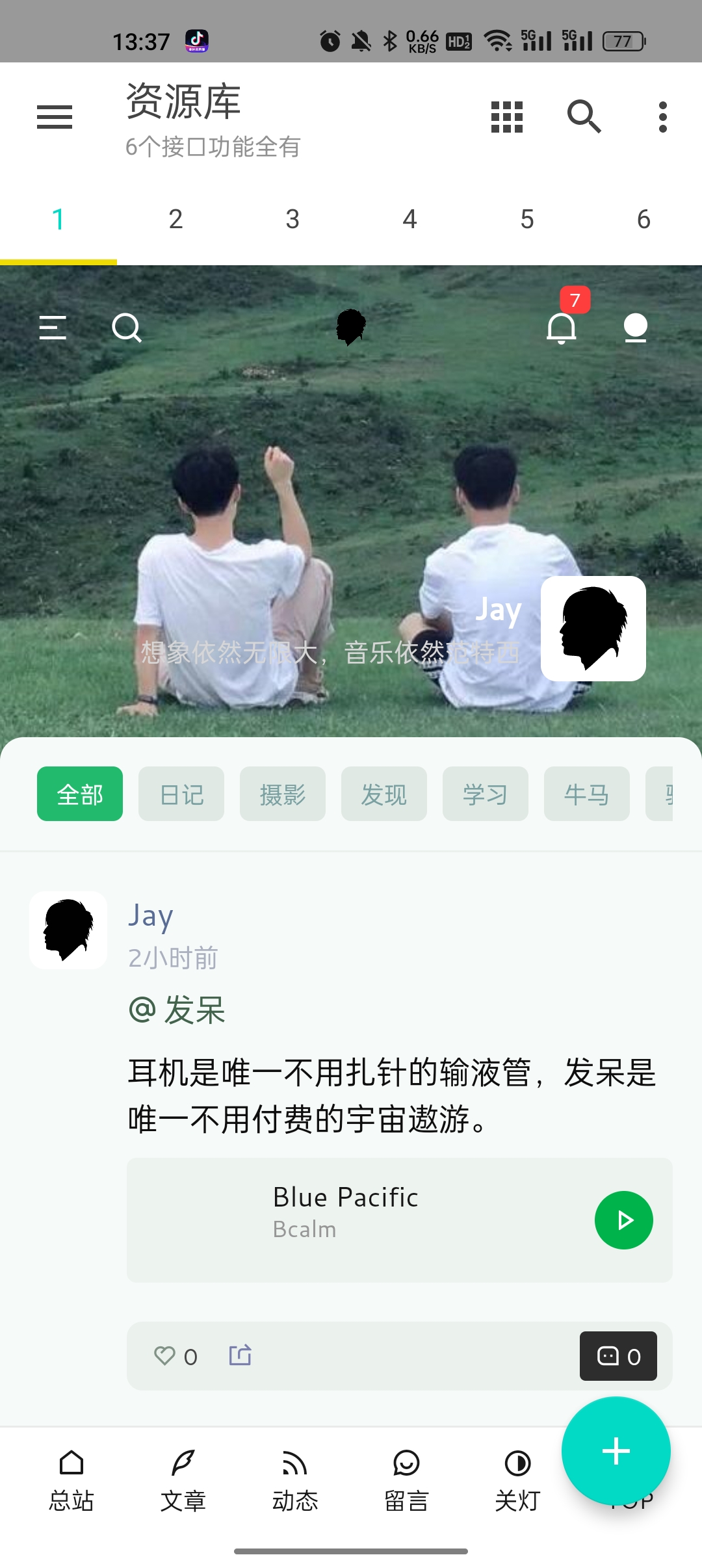
Task: Open the three-dot overflow menu
Action: click(x=662, y=117)
